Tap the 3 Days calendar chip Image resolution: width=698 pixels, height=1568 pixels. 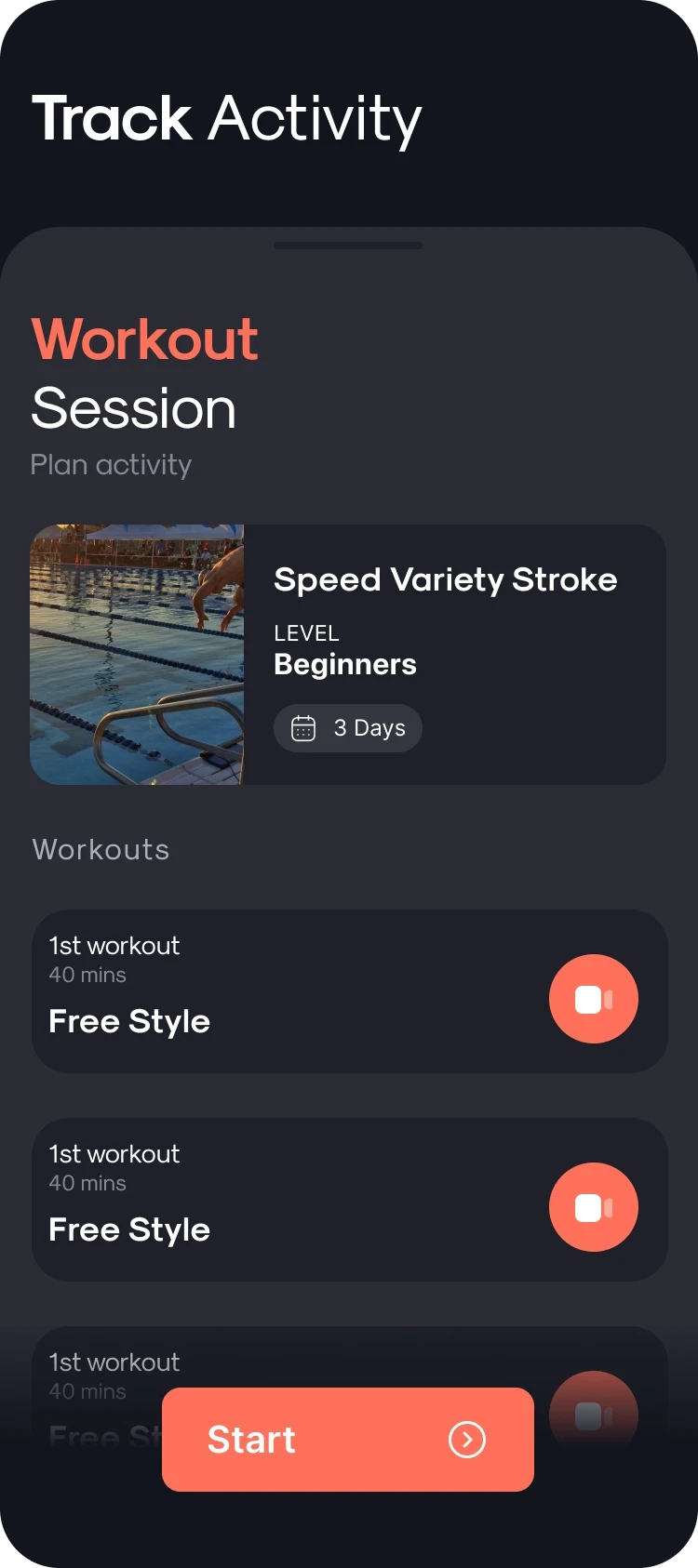348,728
